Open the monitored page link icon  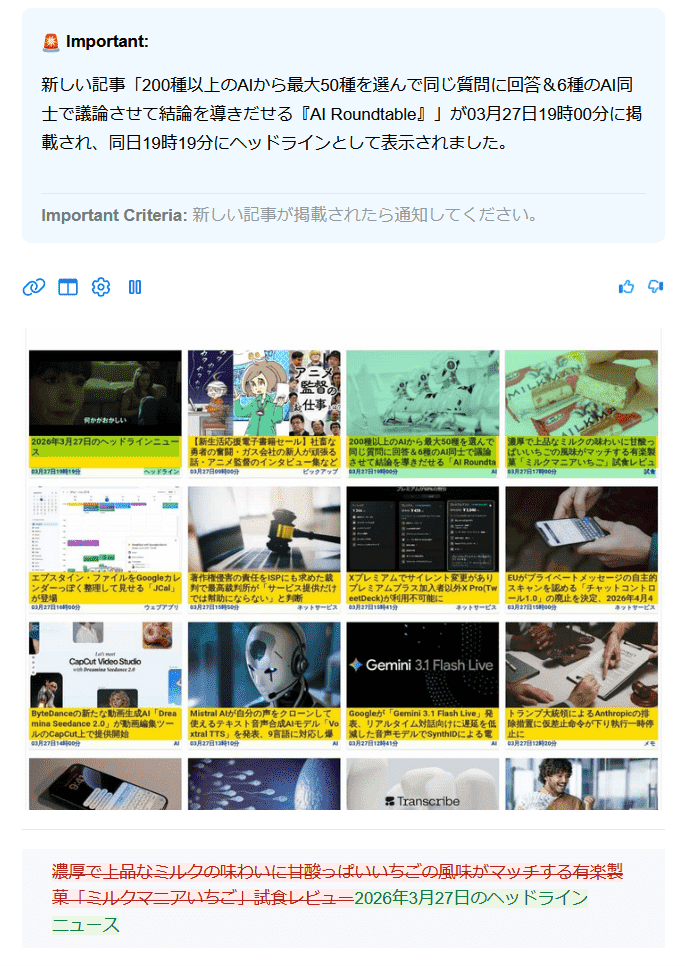point(34,288)
